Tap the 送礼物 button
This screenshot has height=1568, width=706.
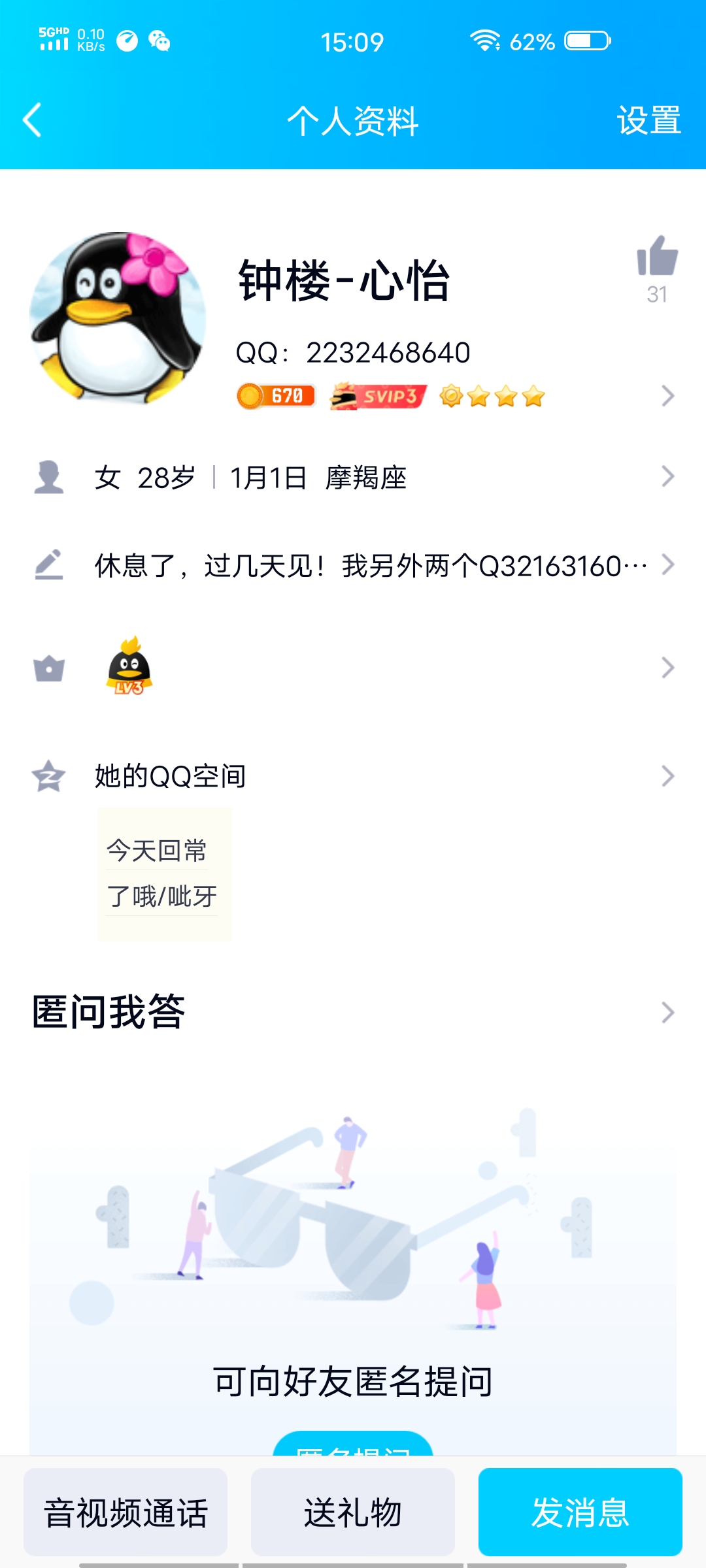[352, 1511]
